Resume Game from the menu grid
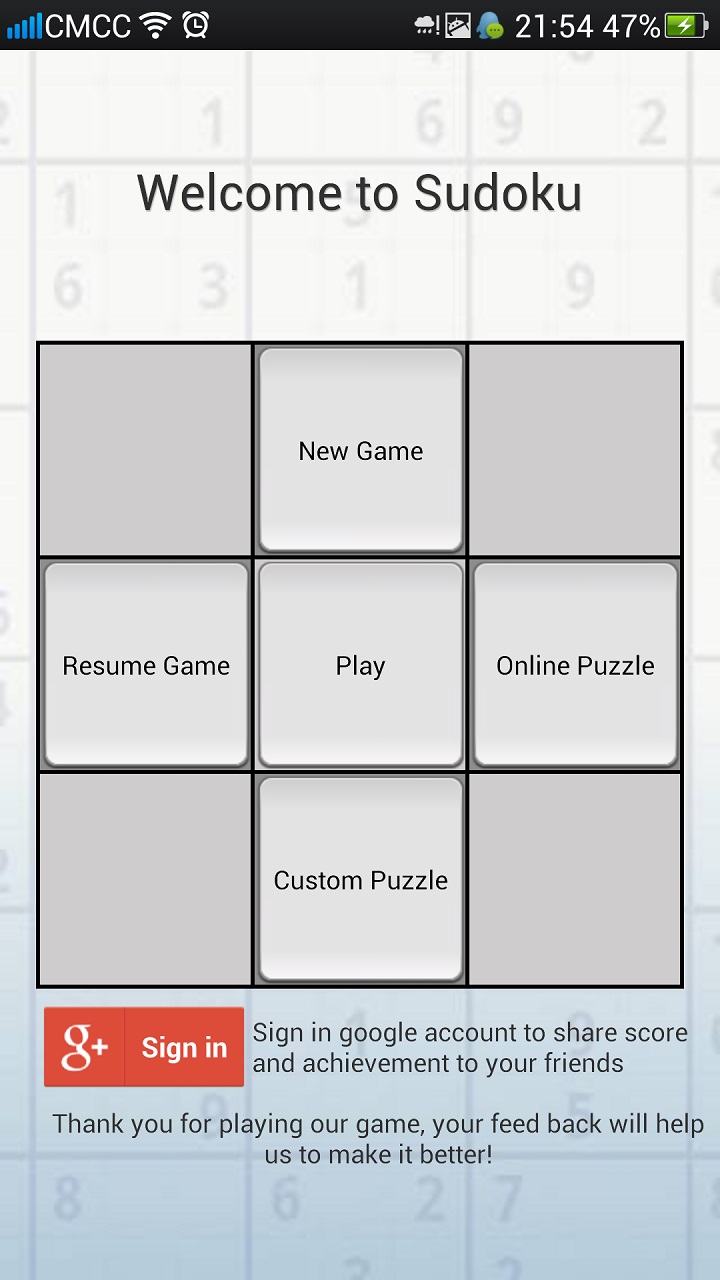This screenshot has height=1280, width=720. coord(146,665)
